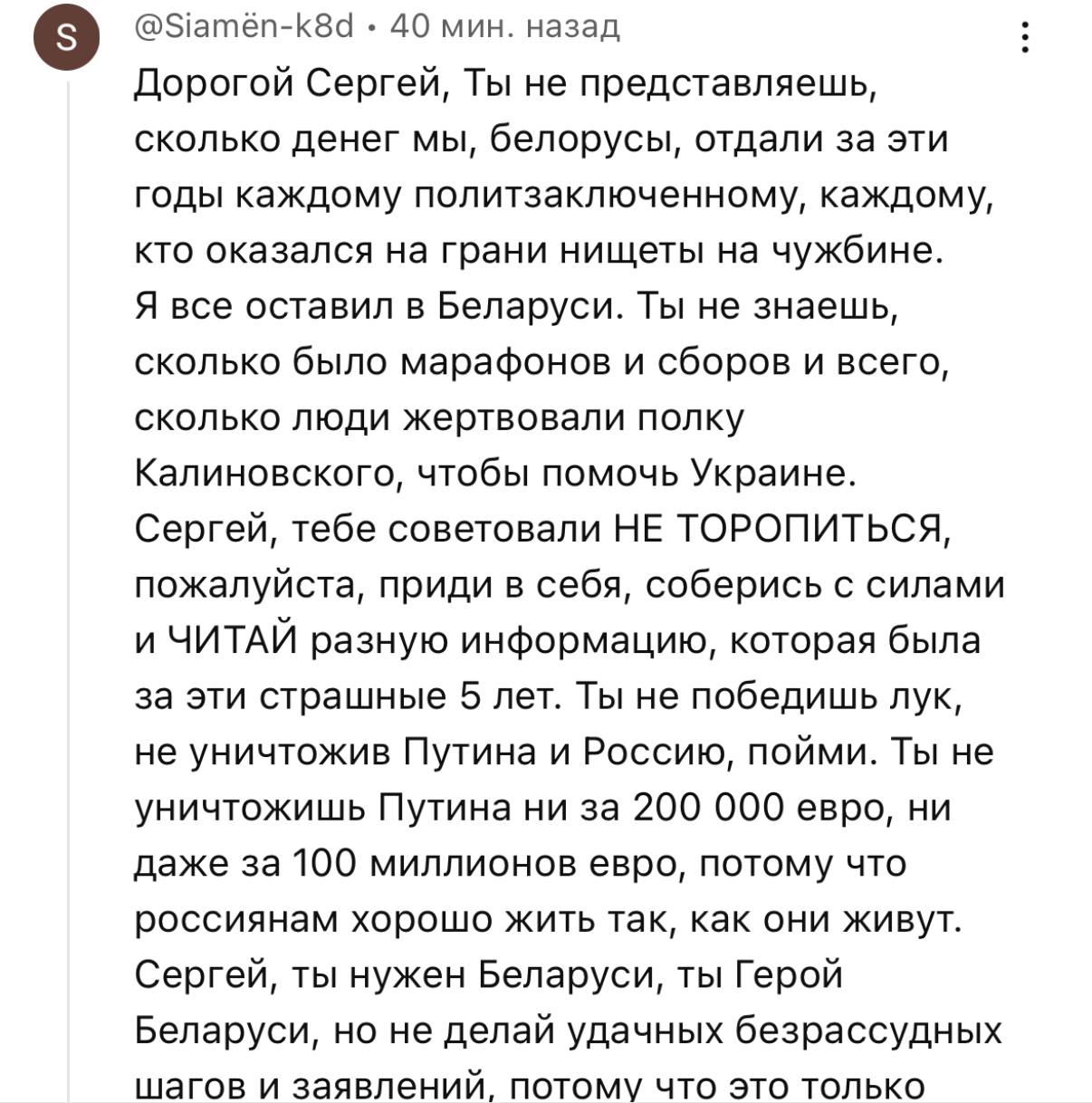This screenshot has width=1092, height=1103.
Task: Open the commenter's round S avatar
Action: point(66,39)
